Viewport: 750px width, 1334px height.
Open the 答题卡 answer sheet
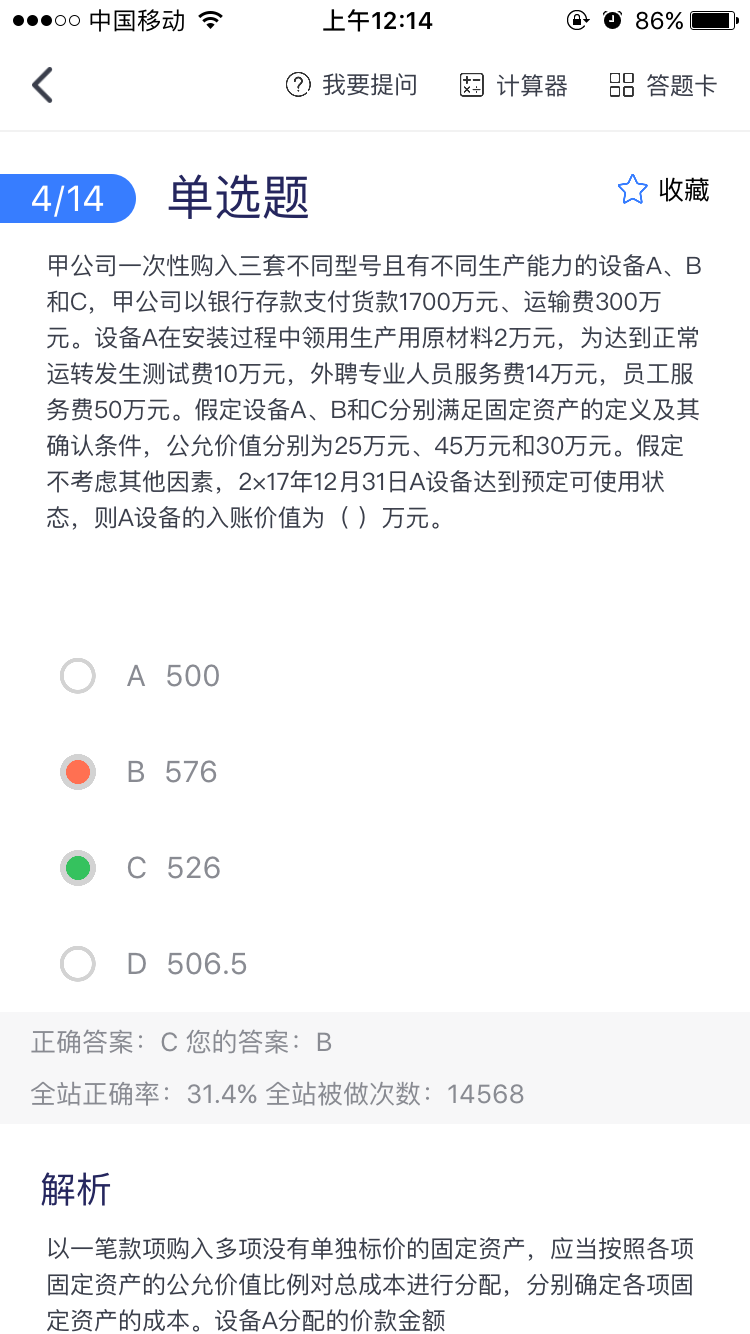click(663, 86)
